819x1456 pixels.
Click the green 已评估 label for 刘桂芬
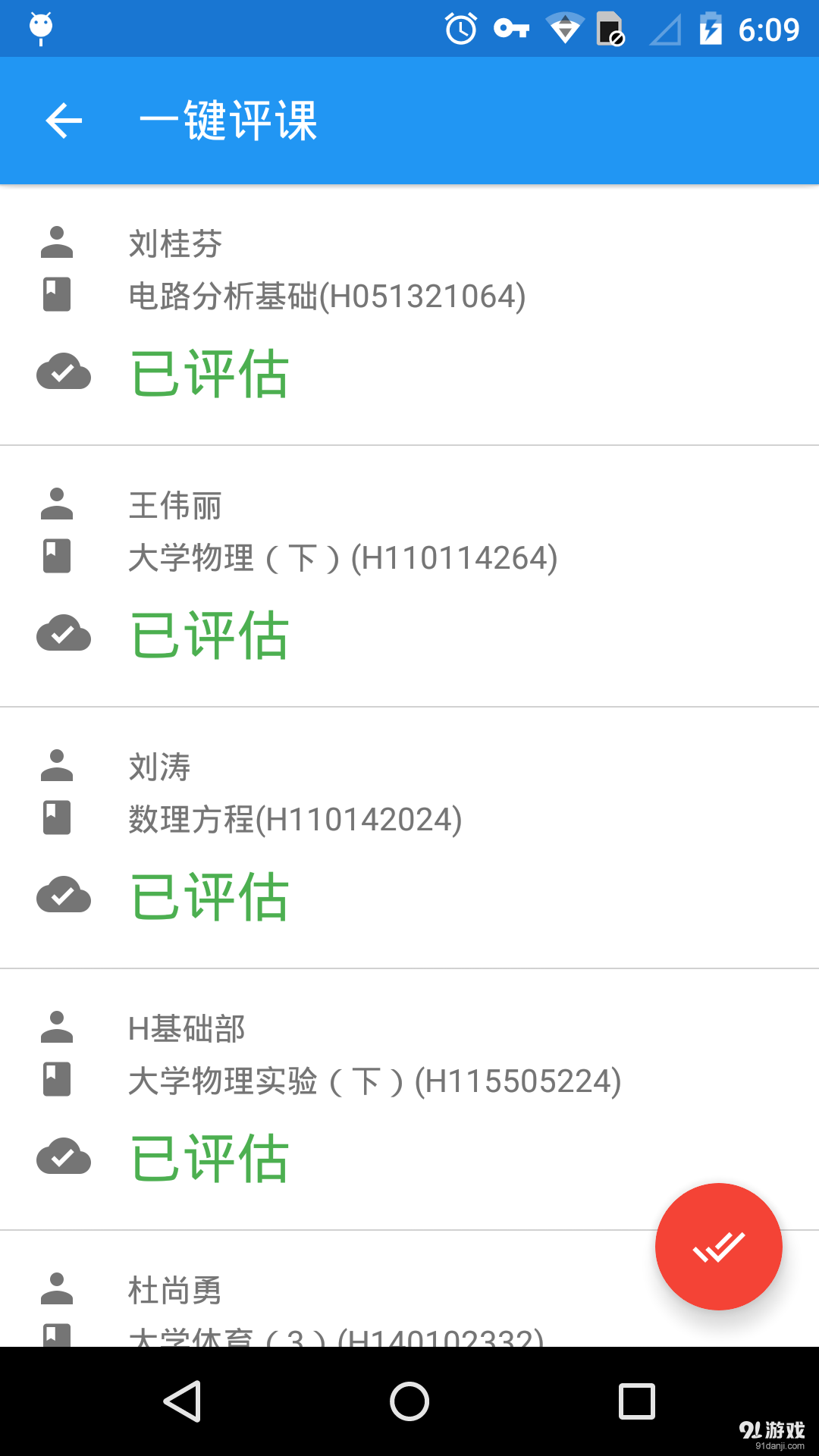210,373
